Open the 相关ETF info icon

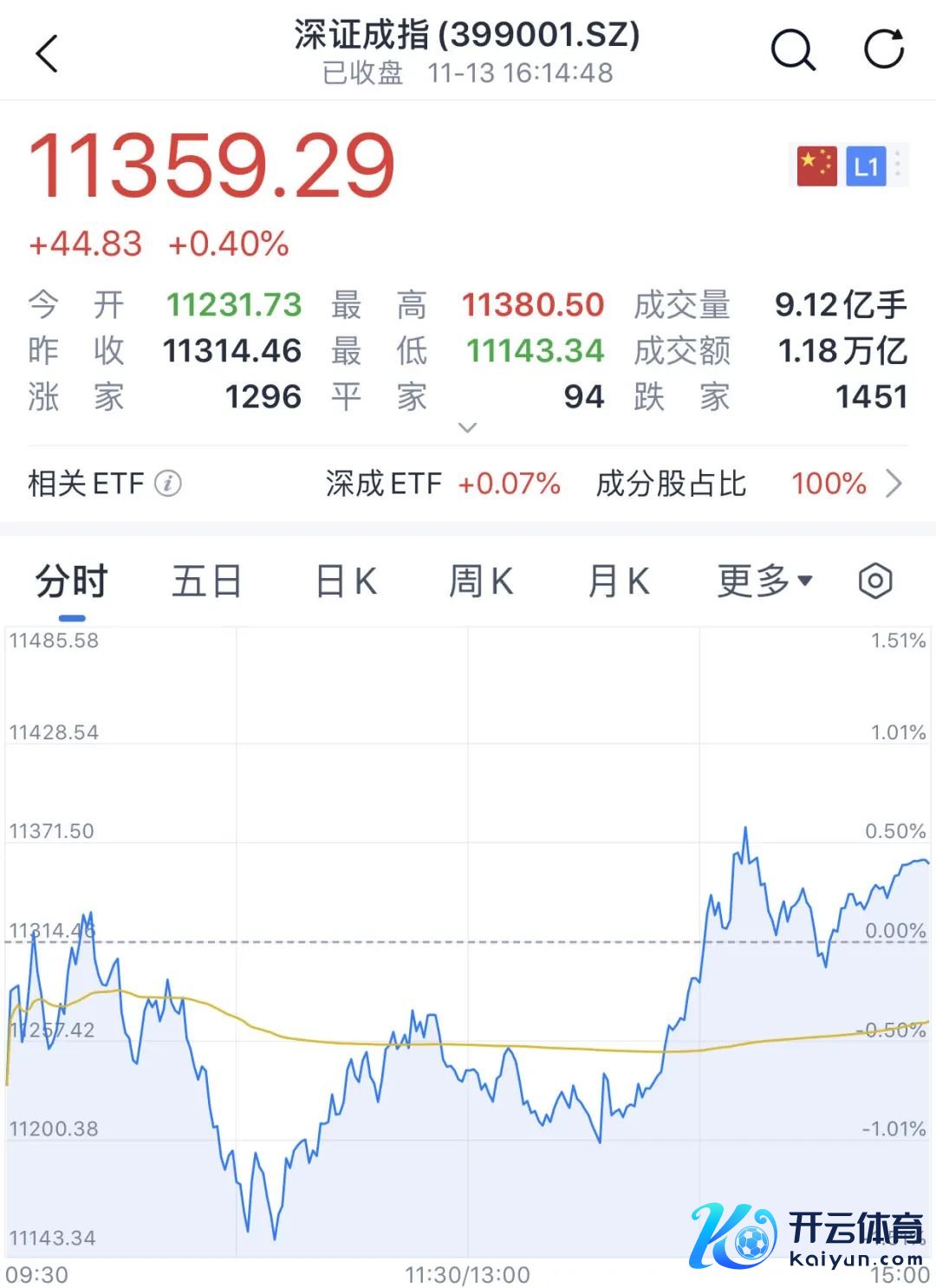(x=168, y=484)
